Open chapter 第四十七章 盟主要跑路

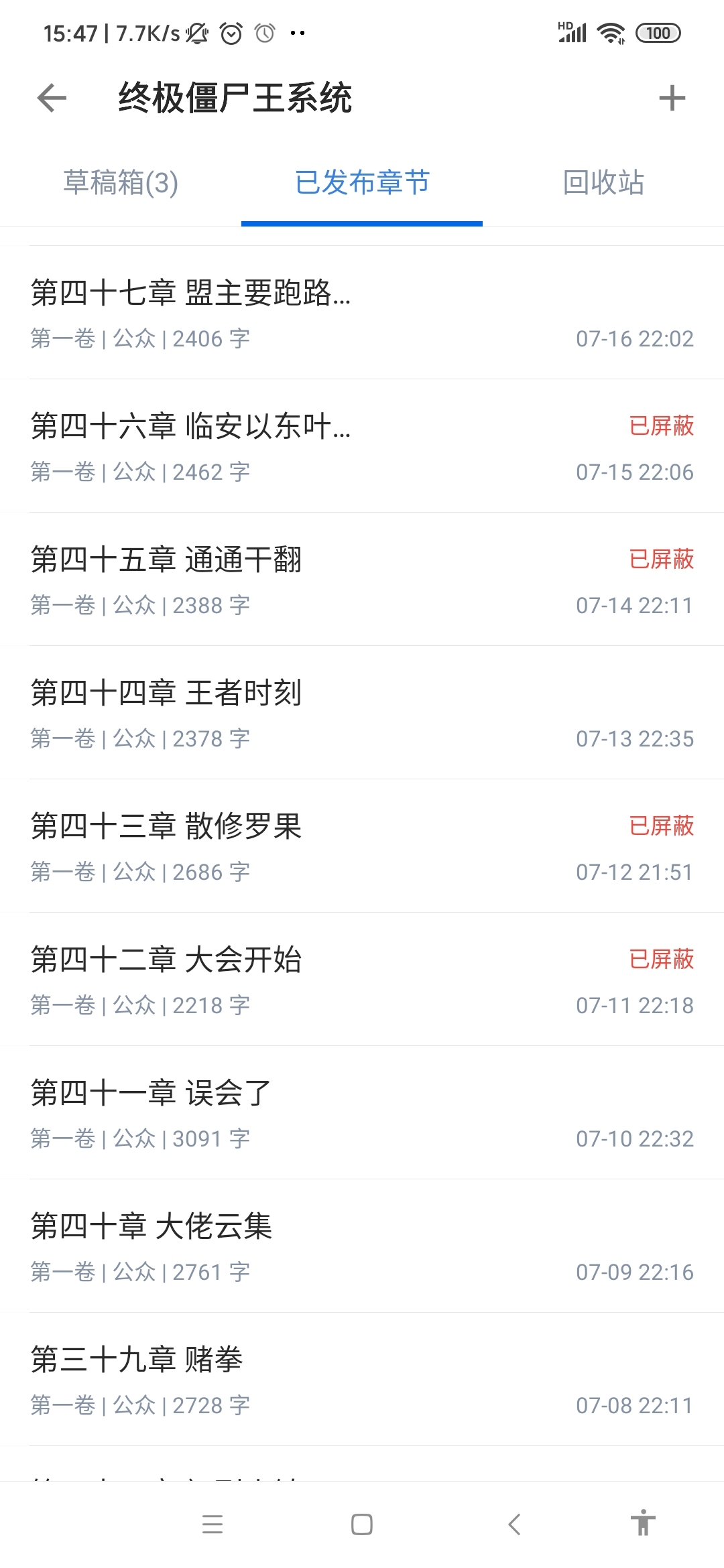pyautogui.click(x=362, y=313)
